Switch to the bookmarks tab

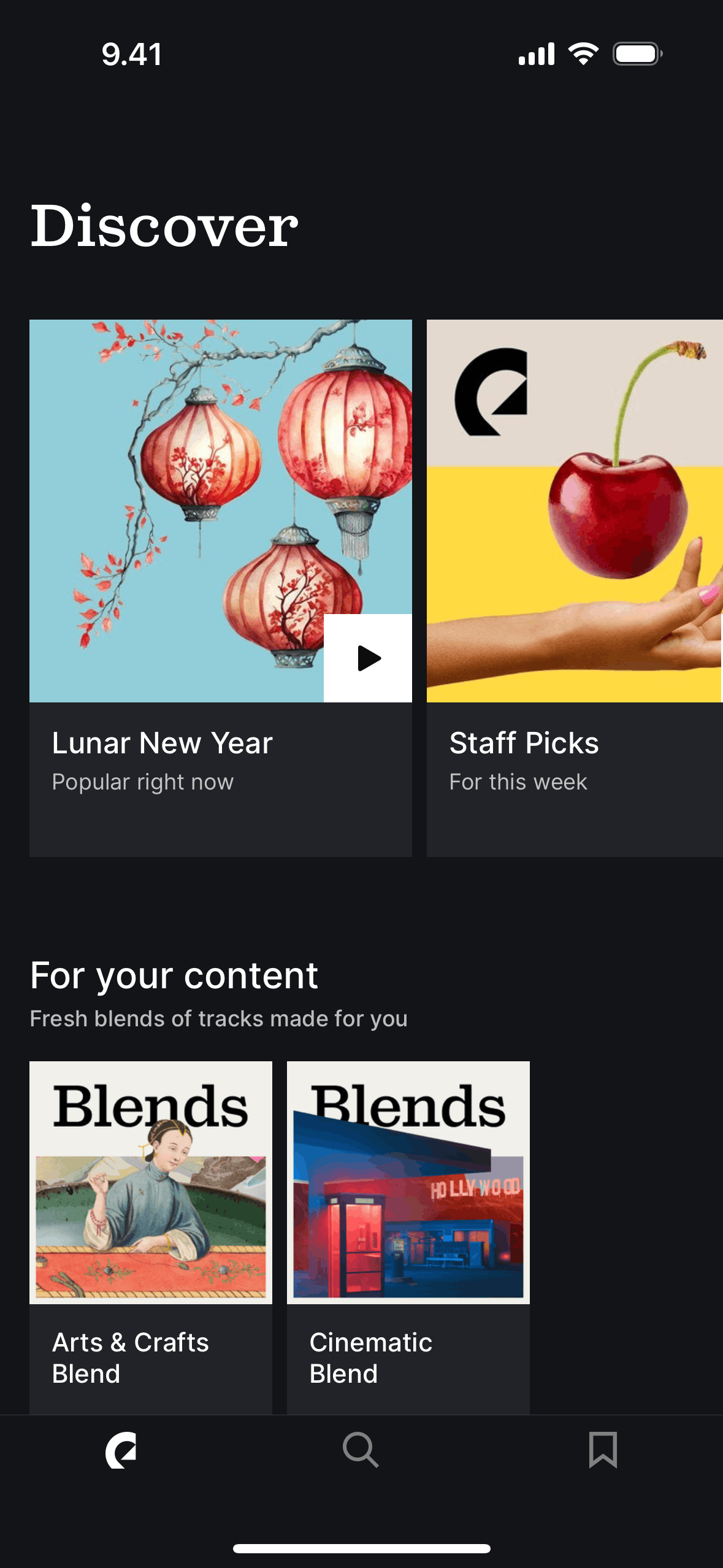point(603,1450)
